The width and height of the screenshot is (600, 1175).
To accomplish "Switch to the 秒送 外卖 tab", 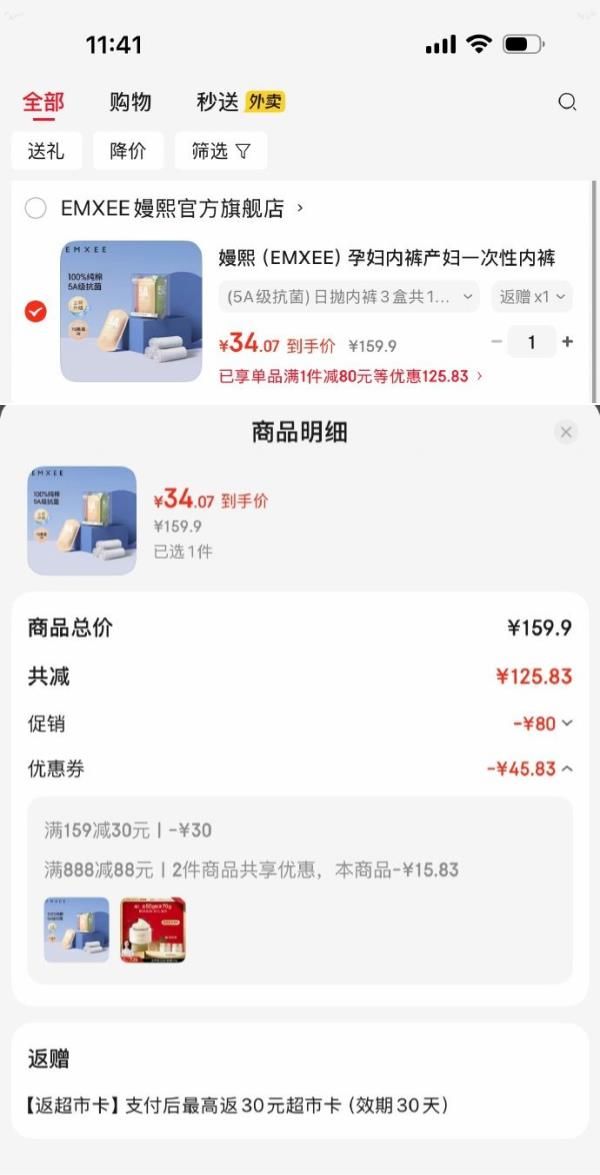I will 240,102.
